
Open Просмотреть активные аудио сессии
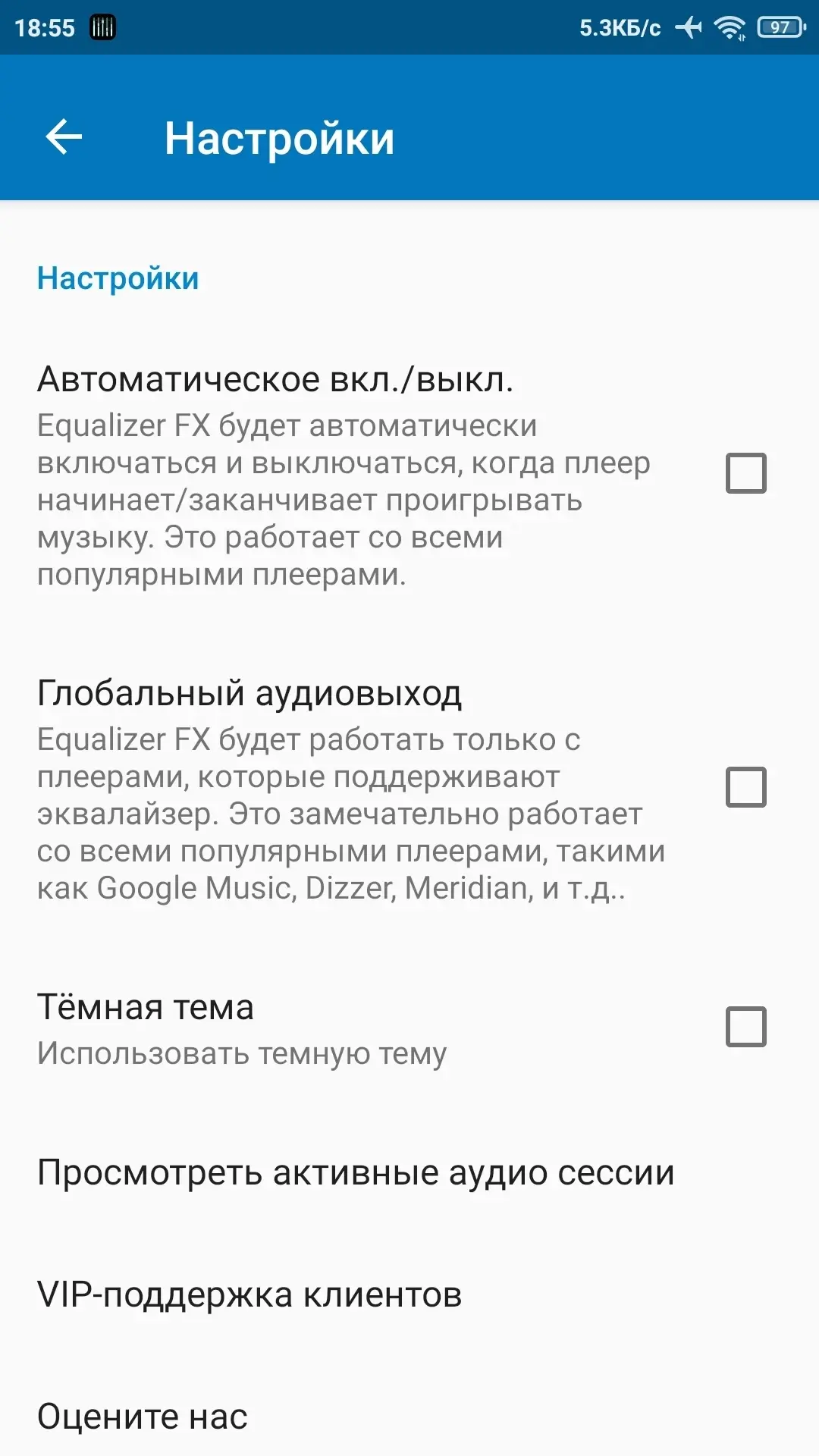[409, 1172]
